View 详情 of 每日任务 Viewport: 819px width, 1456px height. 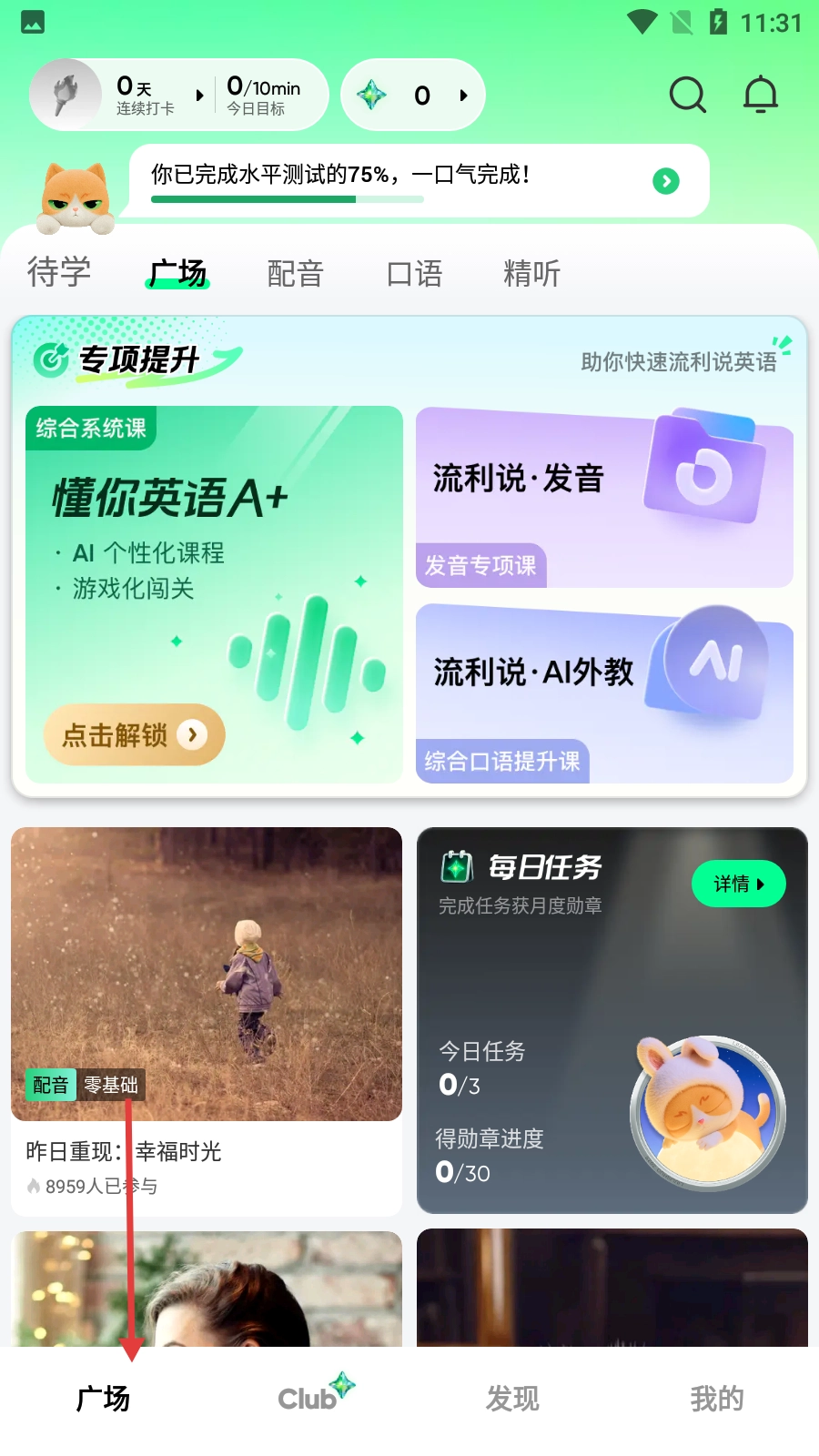738,884
